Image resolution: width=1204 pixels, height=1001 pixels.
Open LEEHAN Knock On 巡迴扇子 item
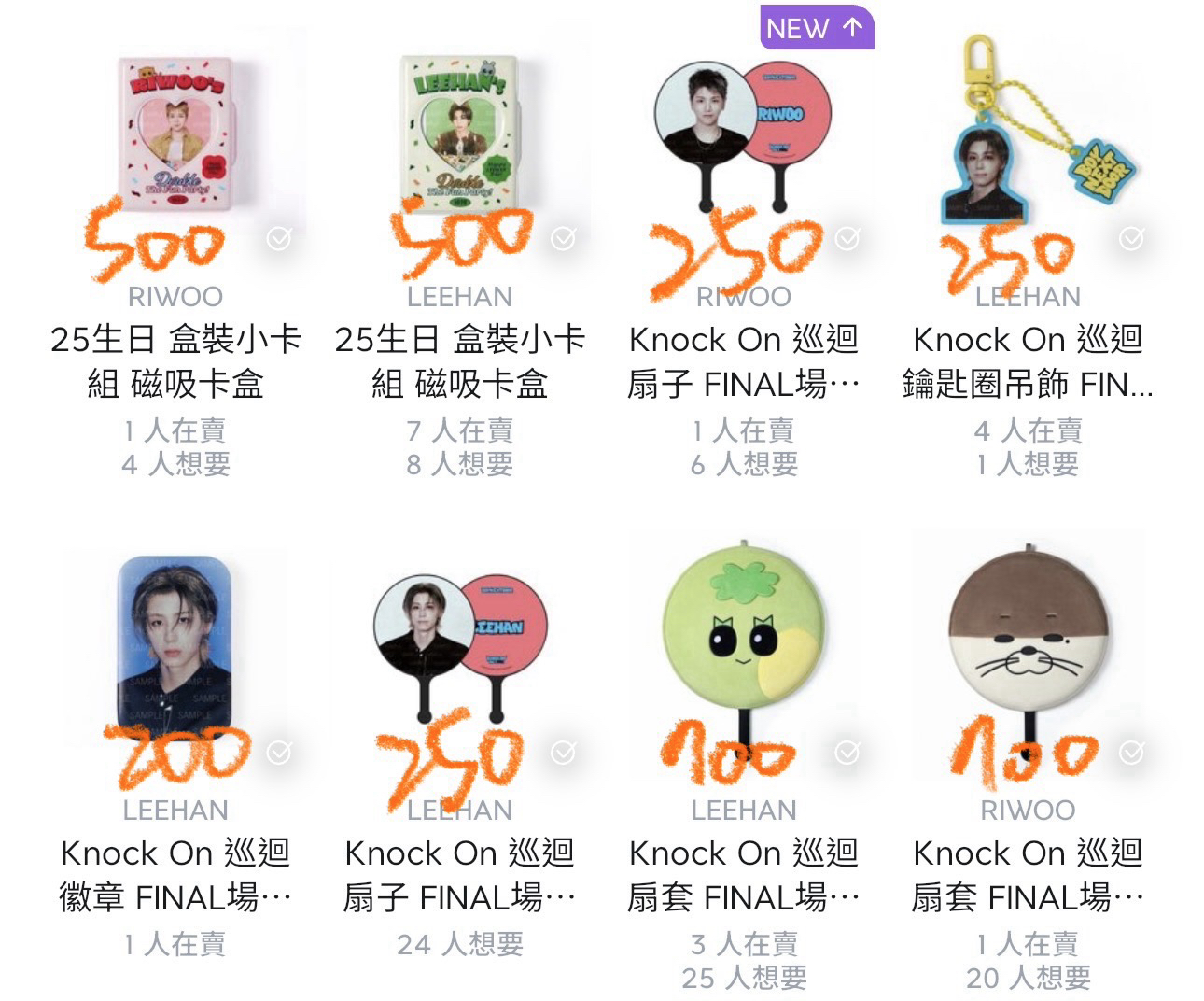[459, 644]
